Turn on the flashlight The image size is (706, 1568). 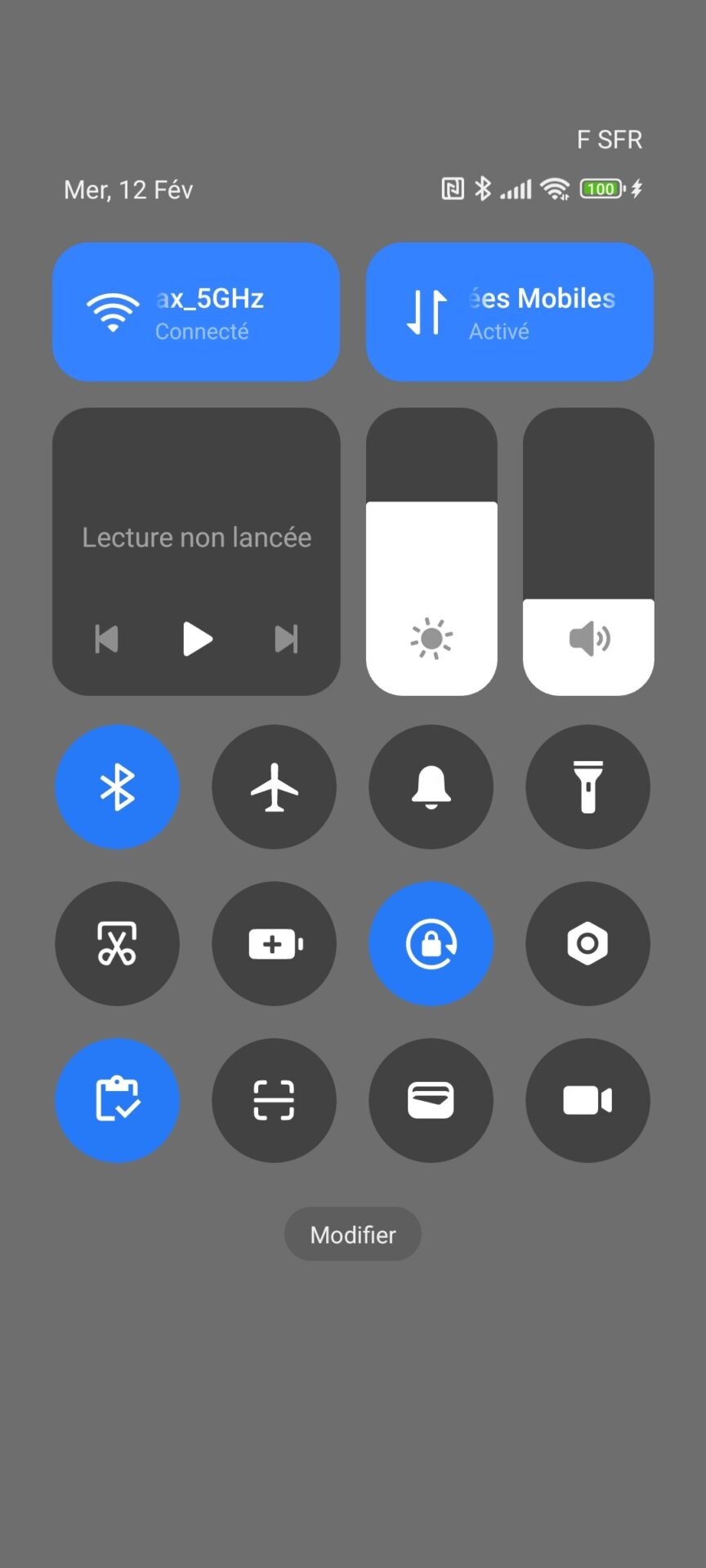point(588,787)
